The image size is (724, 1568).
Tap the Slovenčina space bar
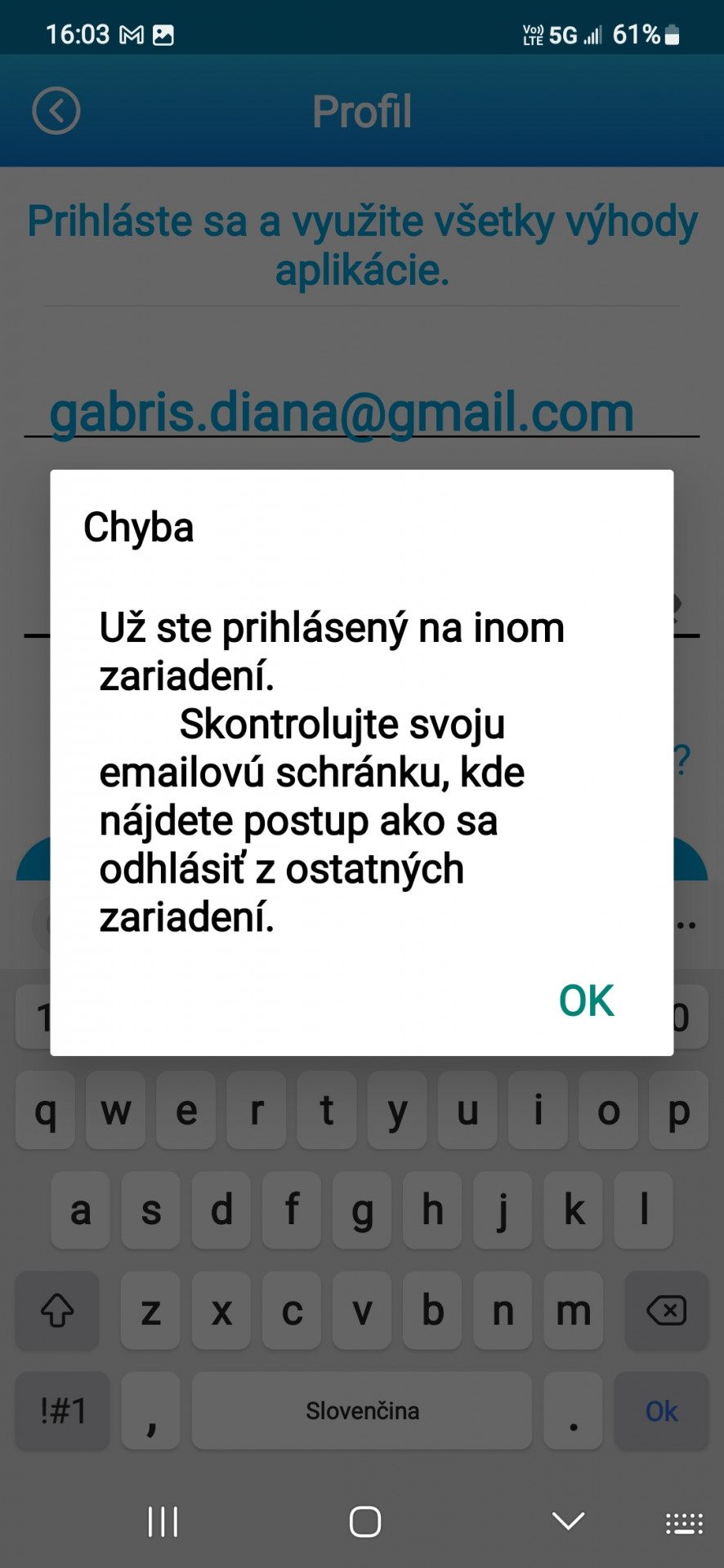[x=362, y=1410]
